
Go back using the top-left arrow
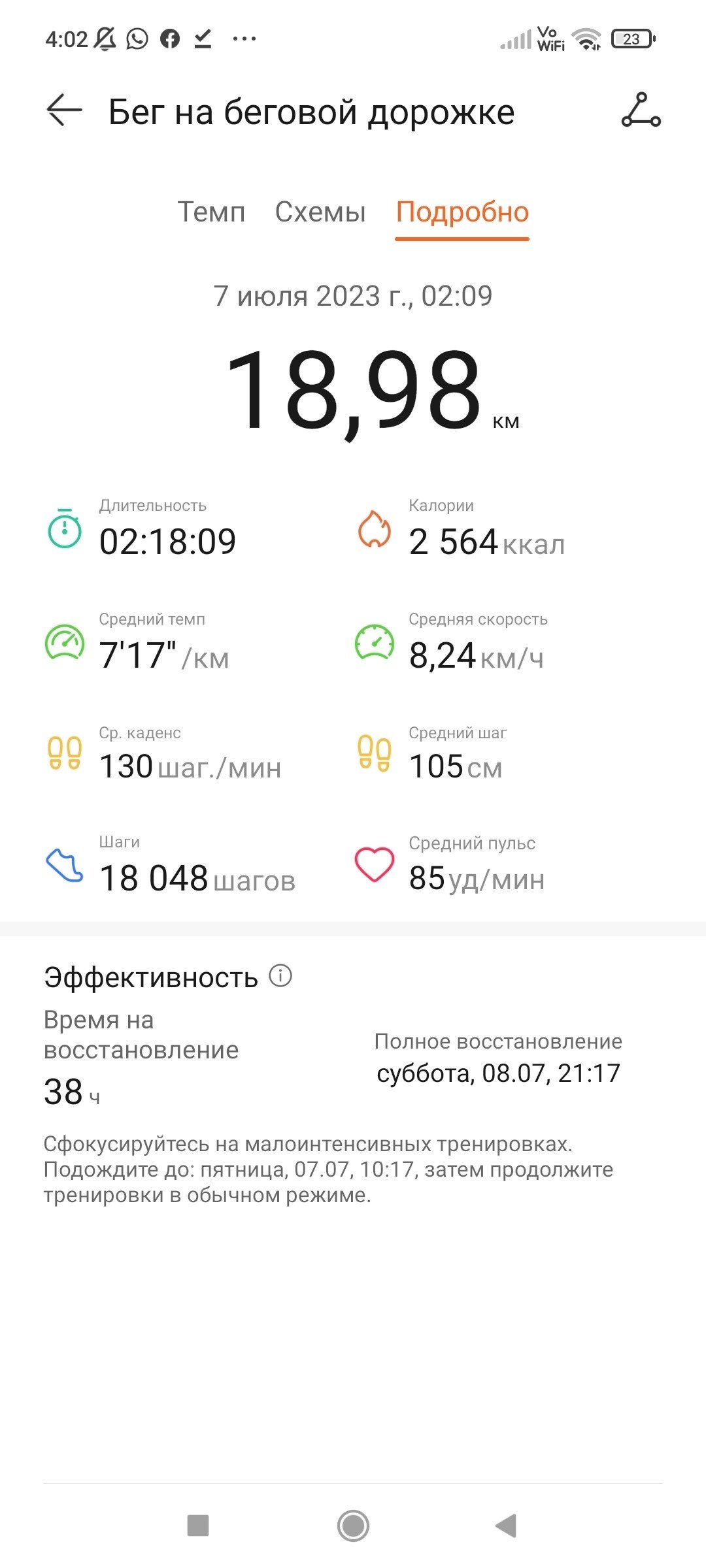point(64,110)
